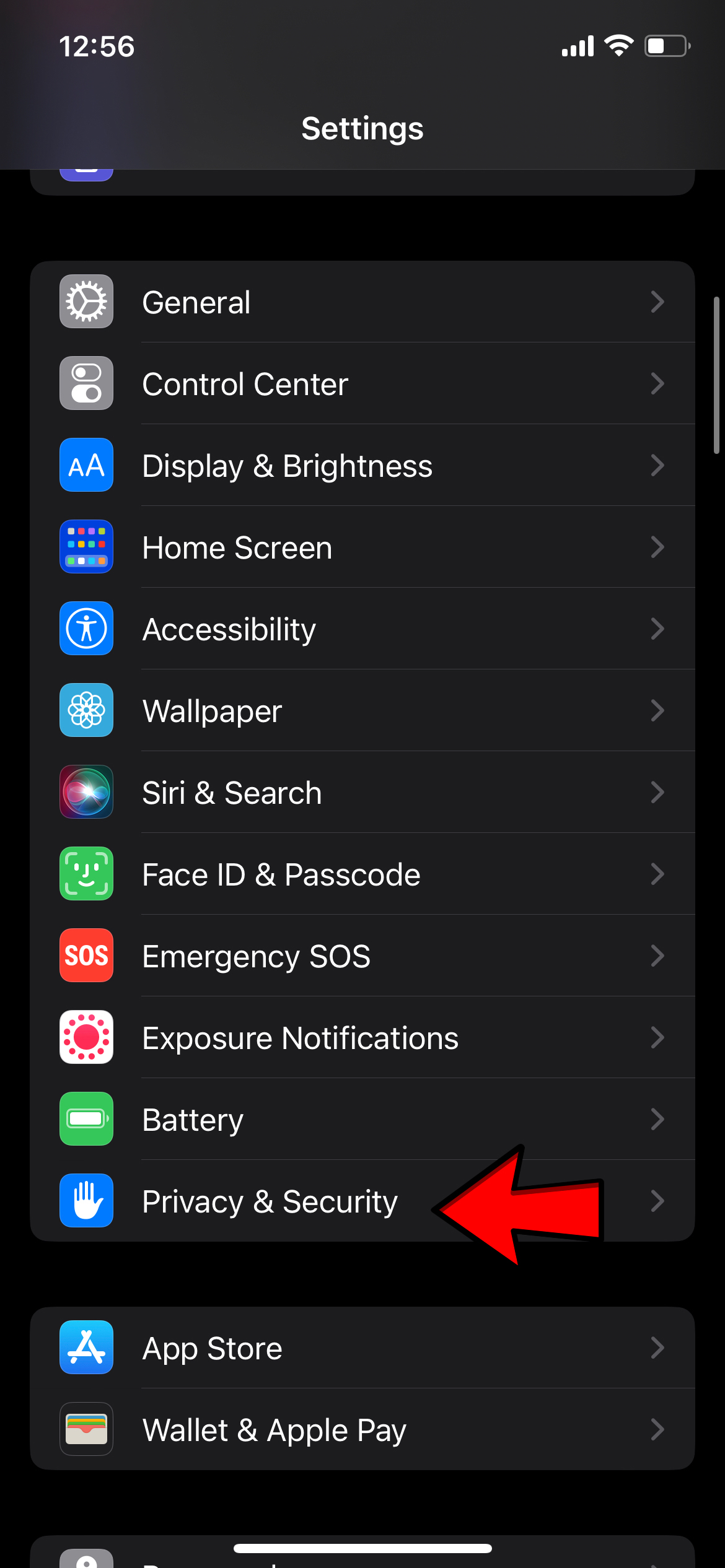The height and width of the screenshot is (1568, 725).
Task: Go to Display & Brightness
Action: pyautogui.click(x=362, y=466)
